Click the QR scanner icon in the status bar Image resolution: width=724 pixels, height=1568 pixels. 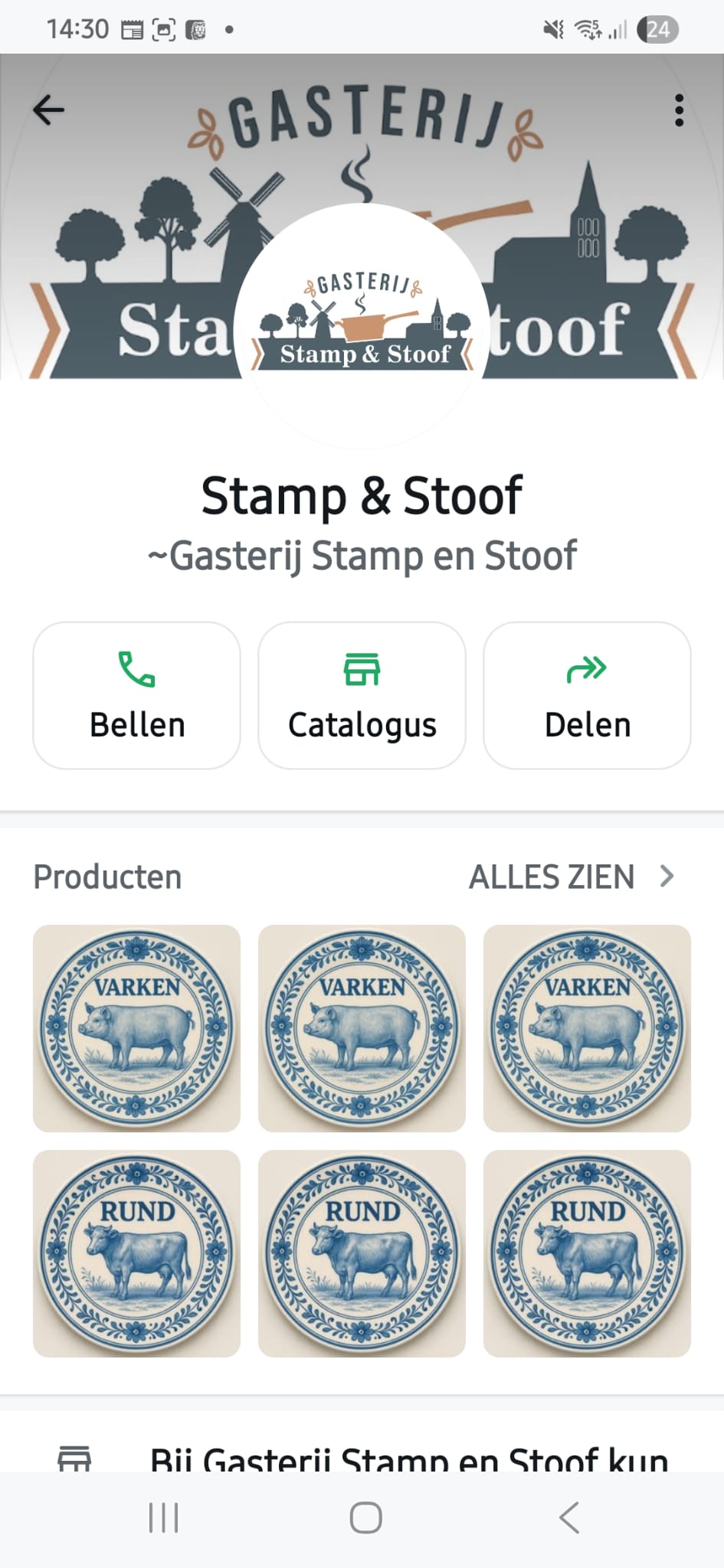(x=164, y=28)
